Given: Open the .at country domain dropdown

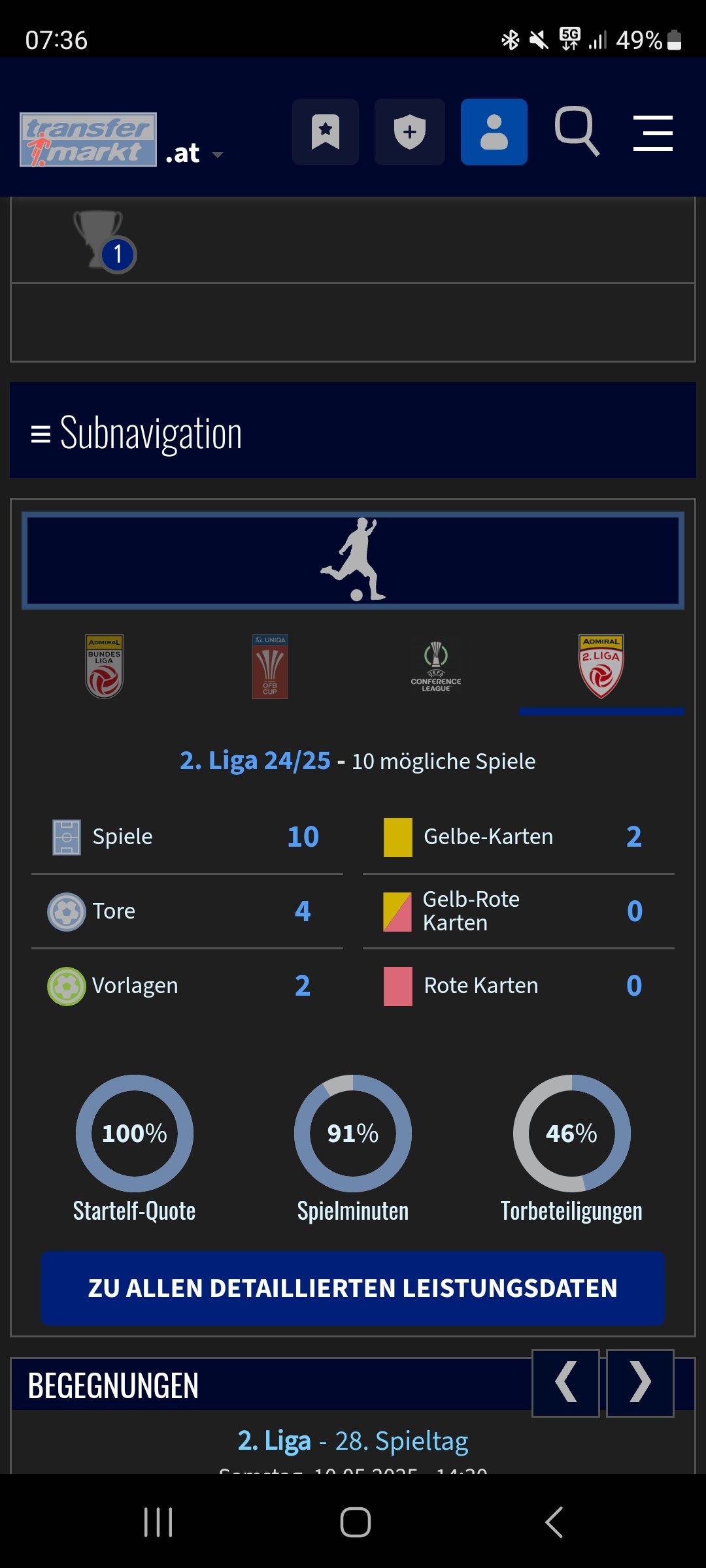Looking at the screenshot, I should pyautogui.click(x=194, y=154).
